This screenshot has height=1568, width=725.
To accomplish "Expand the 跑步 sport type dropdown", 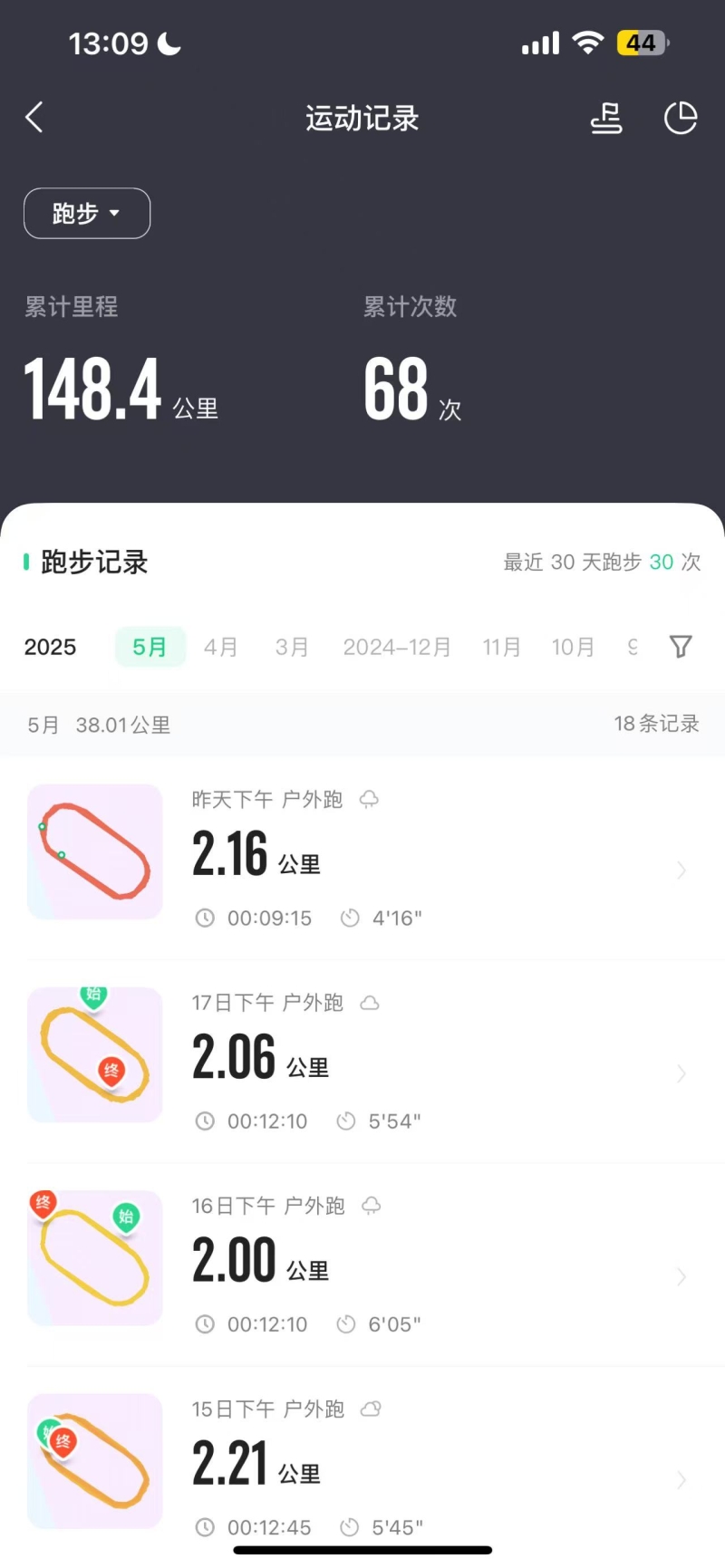I will tap(87, 214).
